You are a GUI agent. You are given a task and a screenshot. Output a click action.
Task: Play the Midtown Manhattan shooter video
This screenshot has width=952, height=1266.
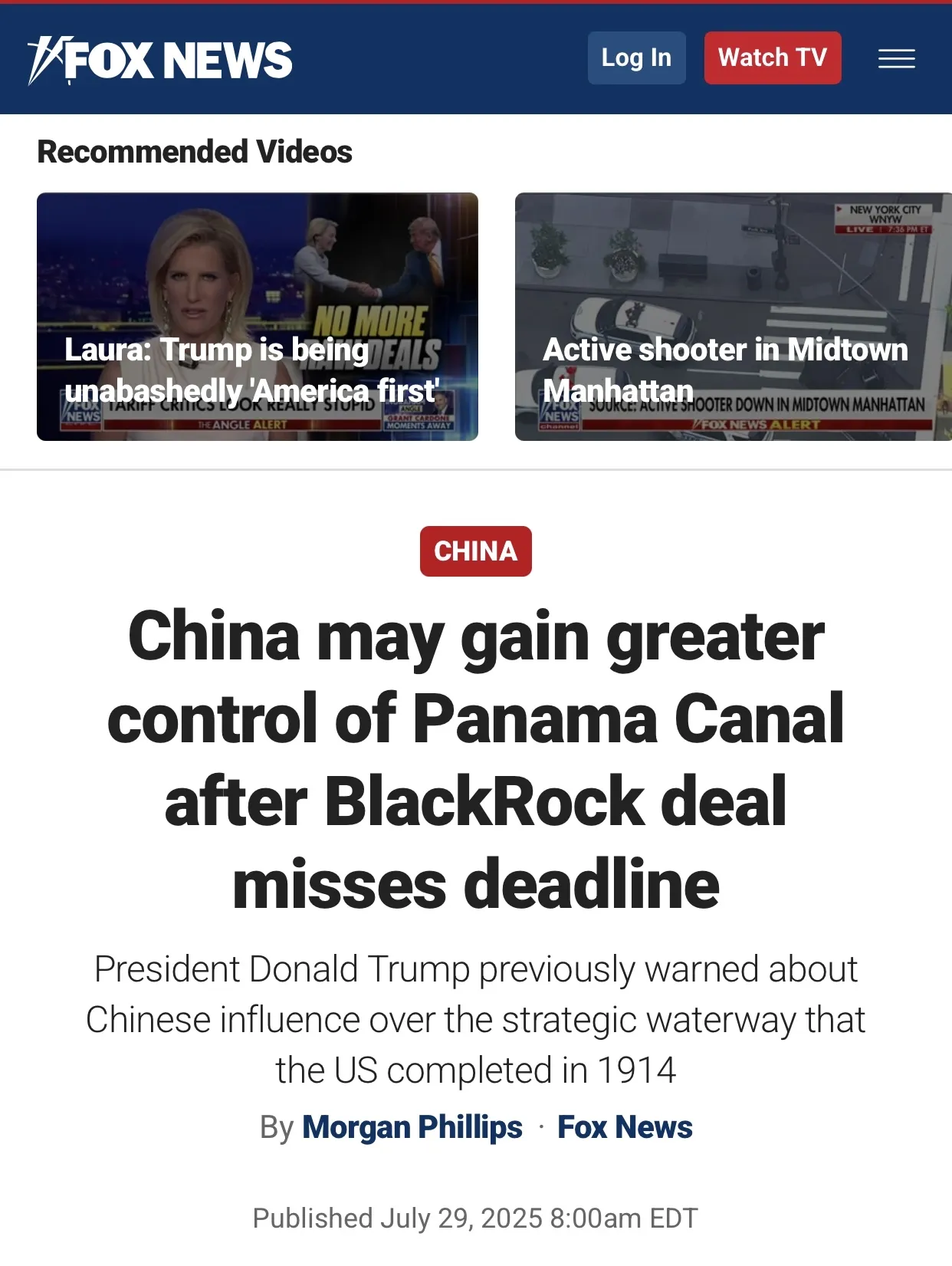tap(732, 316)
